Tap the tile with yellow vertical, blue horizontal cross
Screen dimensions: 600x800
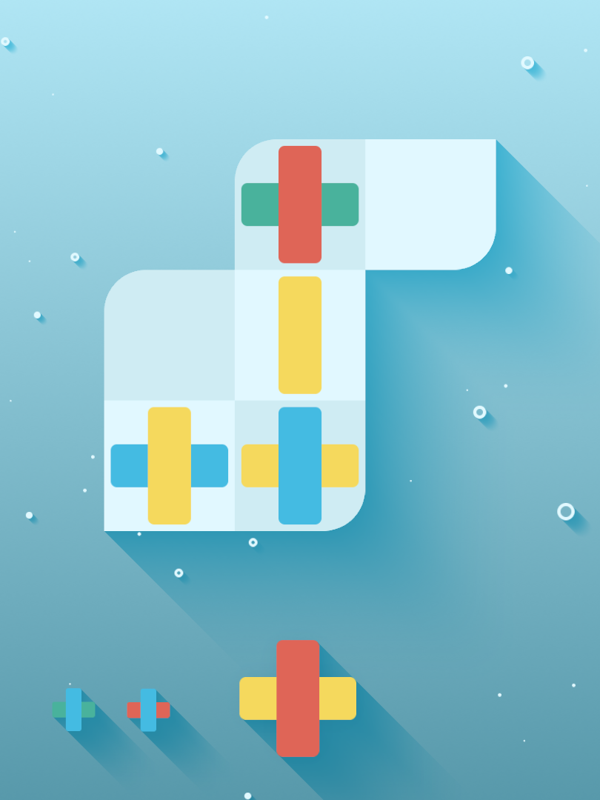tap(170, 465)
